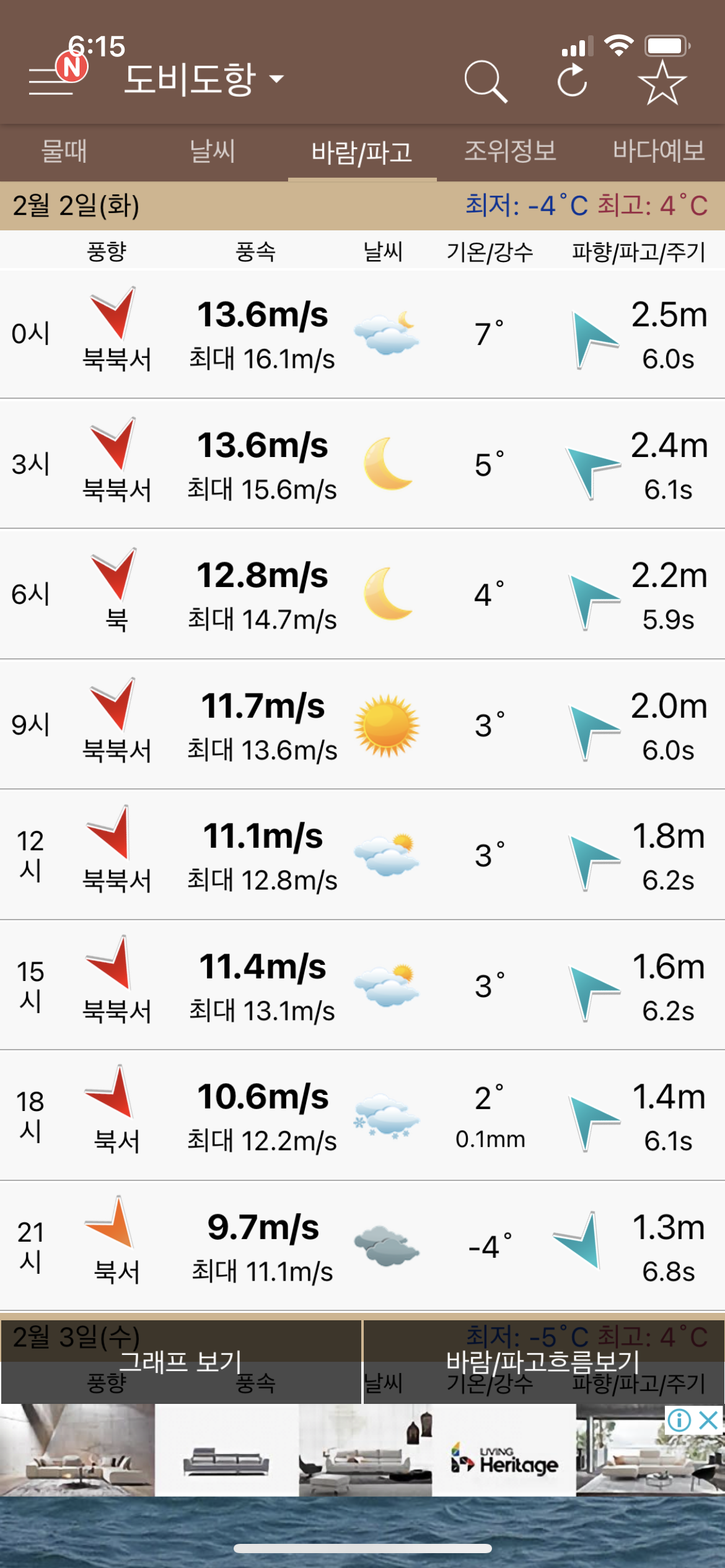This screenshot has width=725, height=1568.
Task: Open the Living Heritage ad banner
Action: tap(362, 1450)
